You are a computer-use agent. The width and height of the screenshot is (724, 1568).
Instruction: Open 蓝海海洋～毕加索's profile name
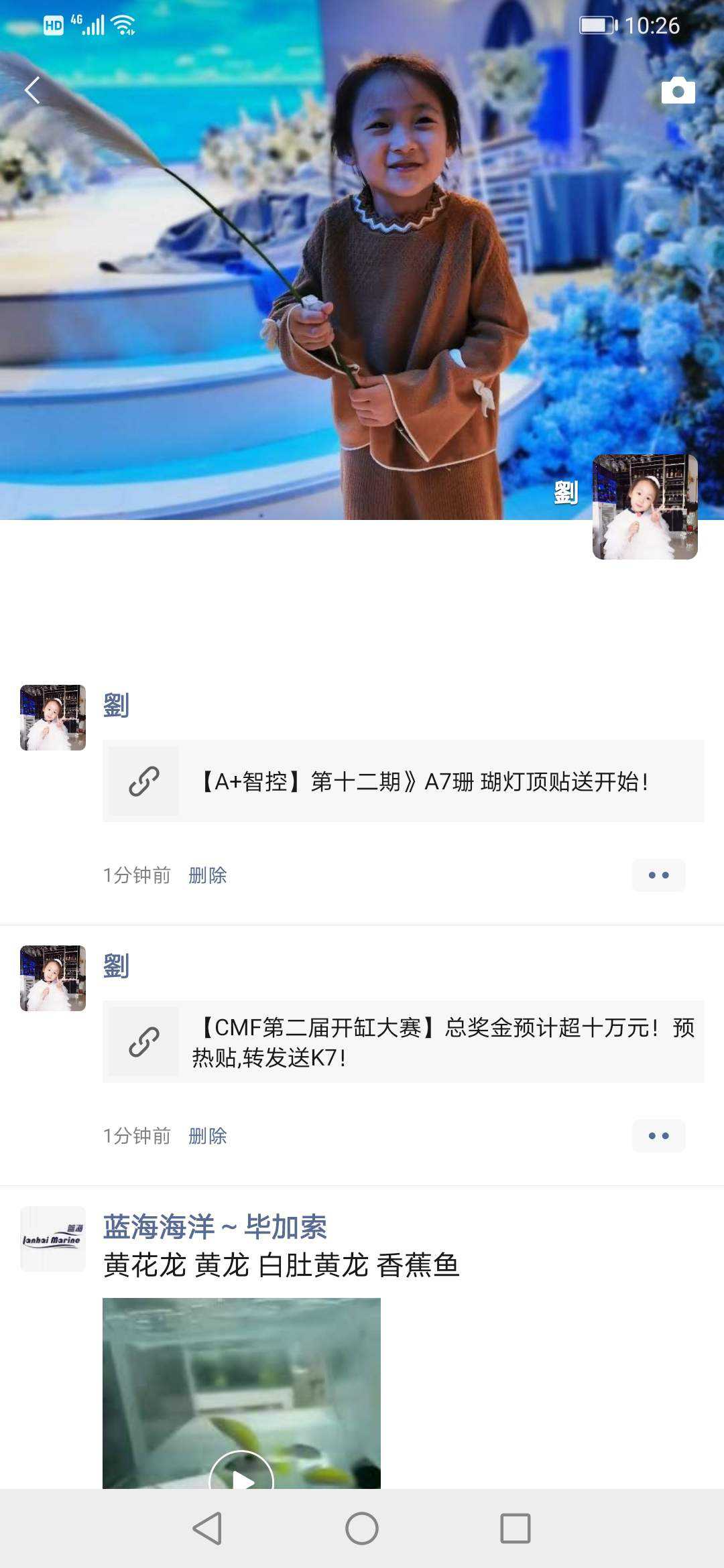coord(215,1227)
